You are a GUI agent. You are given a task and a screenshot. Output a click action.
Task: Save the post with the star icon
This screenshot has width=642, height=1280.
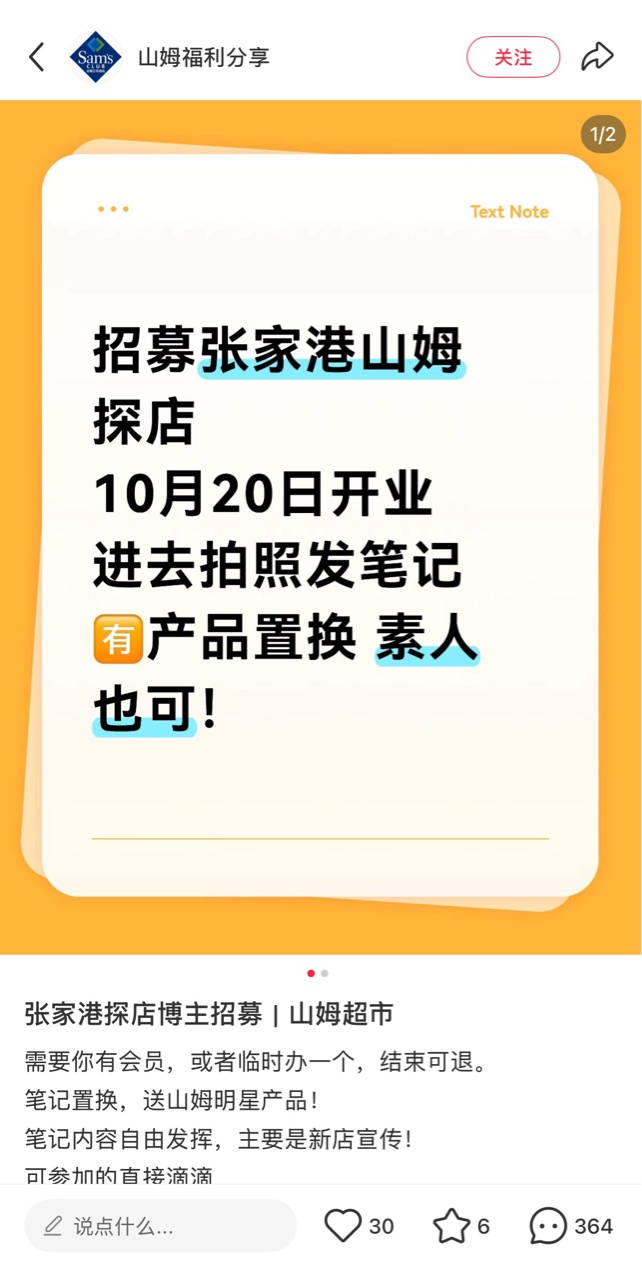[x=451, y=1226]
